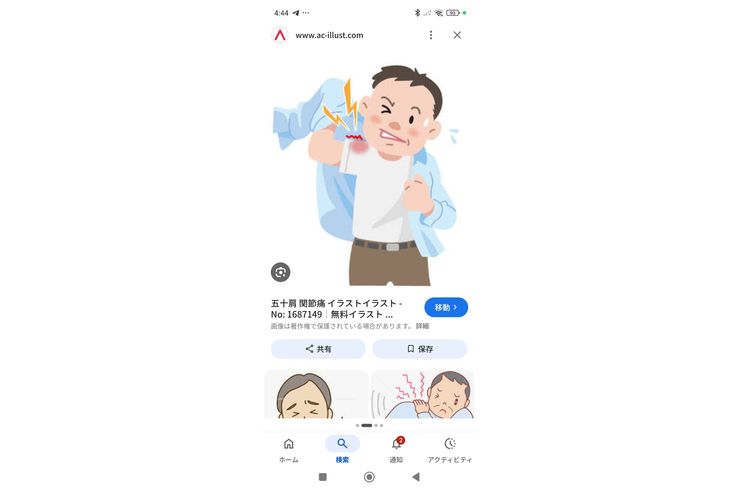Open the 詳細 copyright details link
Screen dimensions: 740x490
(x=422, y=326)
